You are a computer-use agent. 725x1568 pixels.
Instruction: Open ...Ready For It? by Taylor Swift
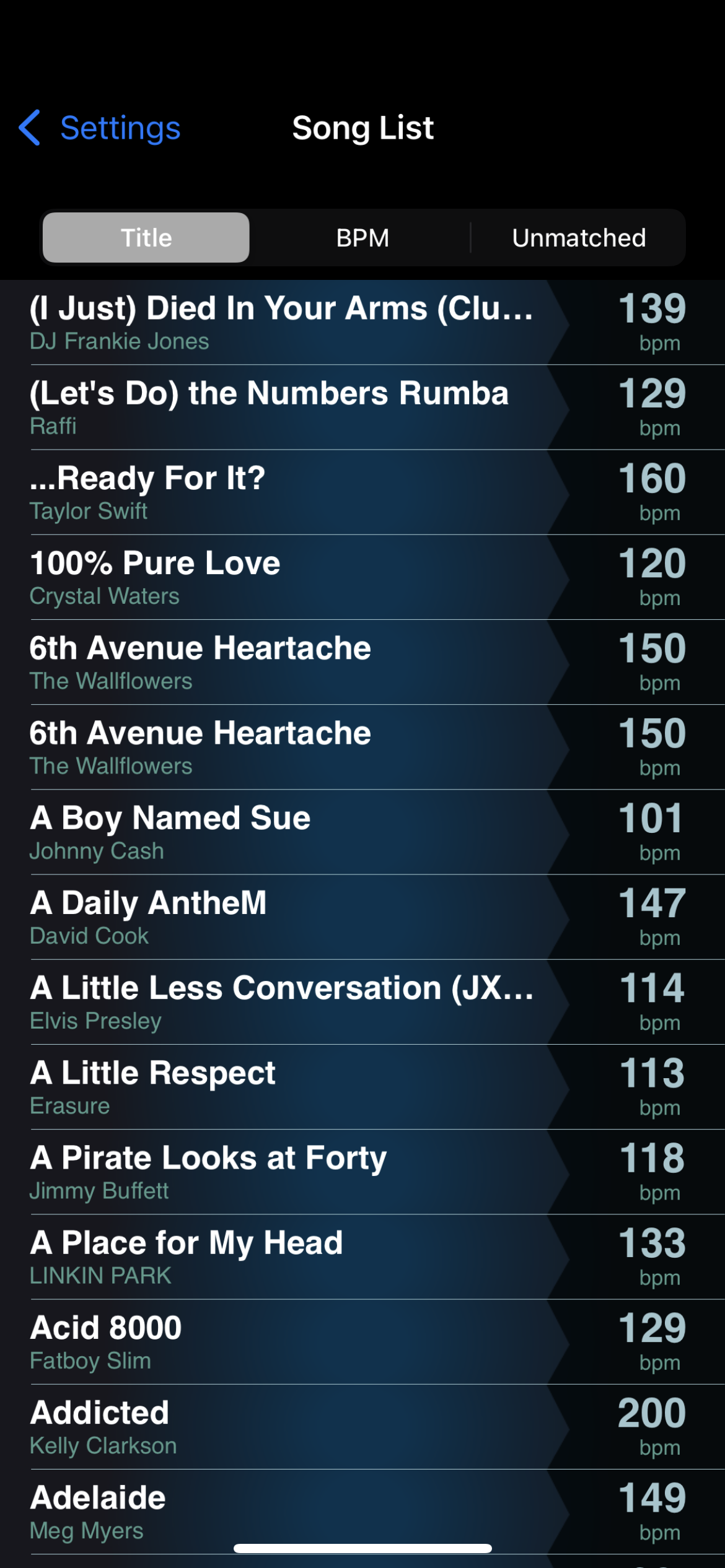tap(362, 492)
